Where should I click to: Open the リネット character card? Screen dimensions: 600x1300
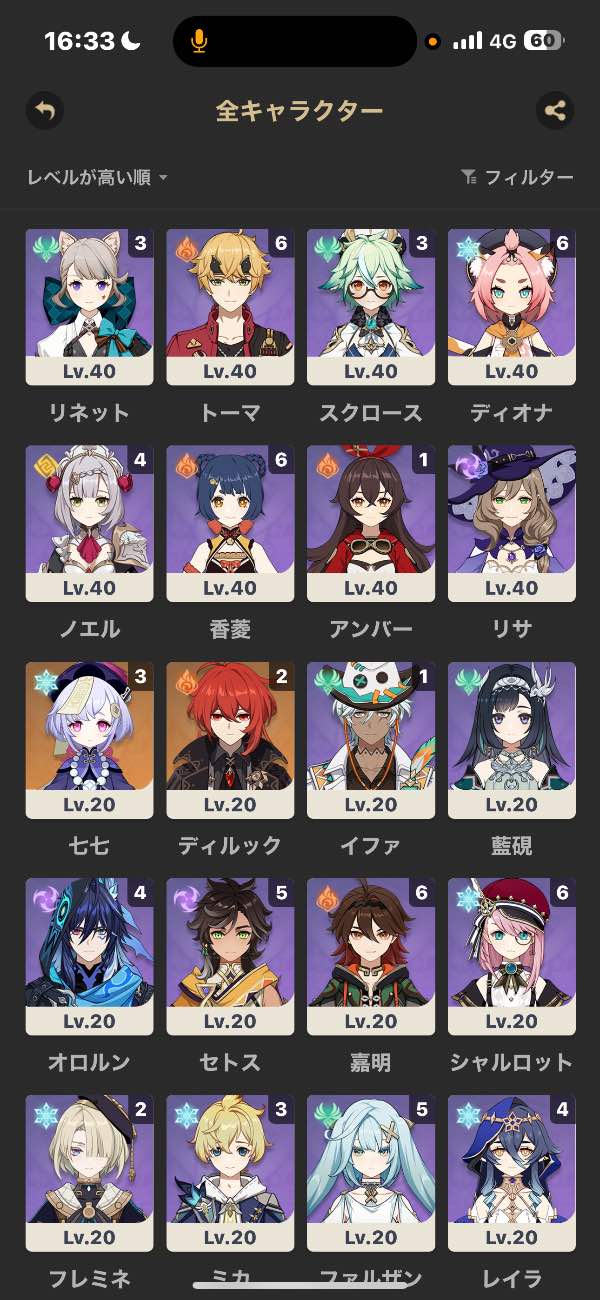(x=89, y=307)
